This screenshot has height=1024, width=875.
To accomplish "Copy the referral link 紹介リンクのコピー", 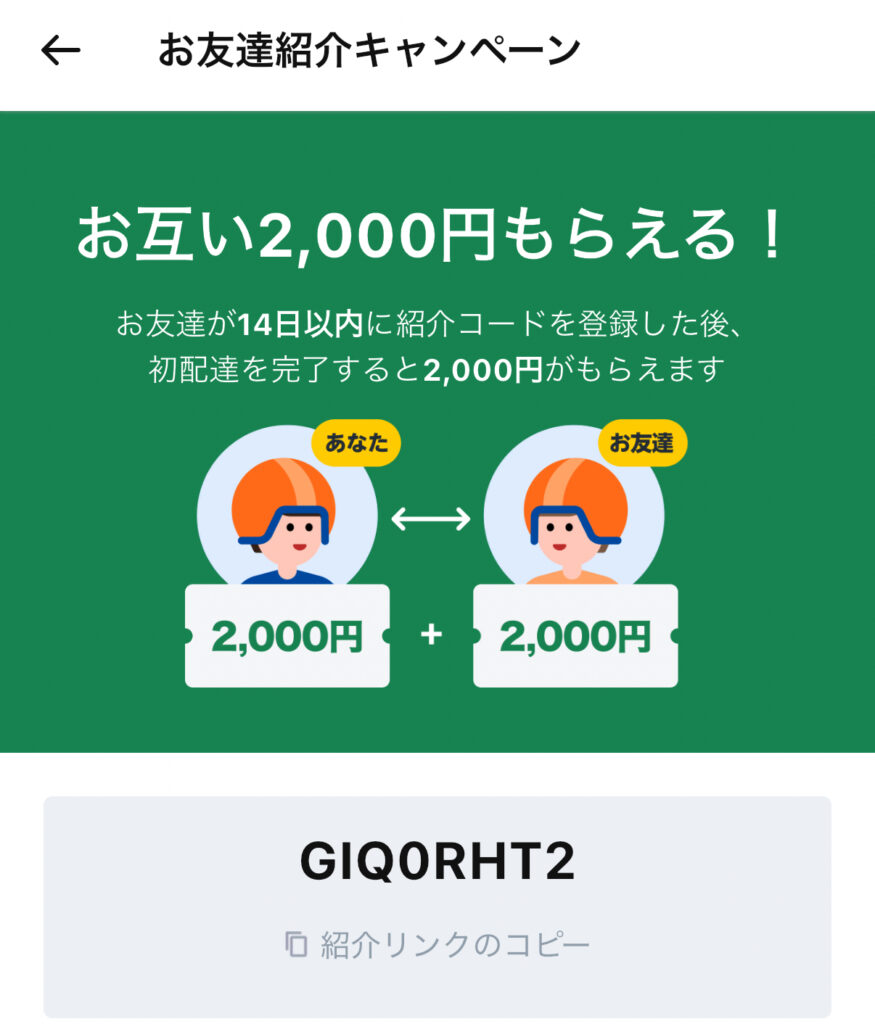I will (437, 944).
